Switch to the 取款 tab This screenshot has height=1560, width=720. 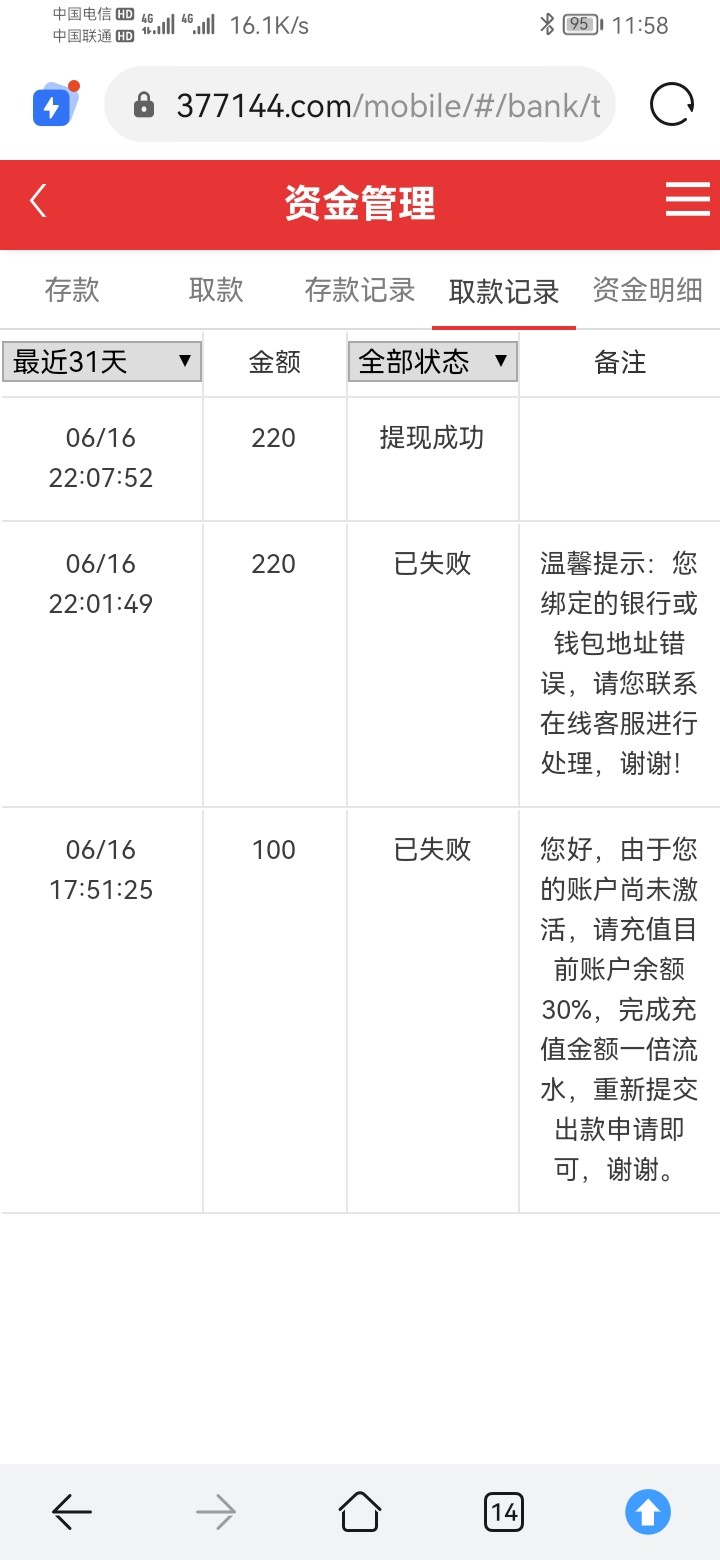click(216, 290)
